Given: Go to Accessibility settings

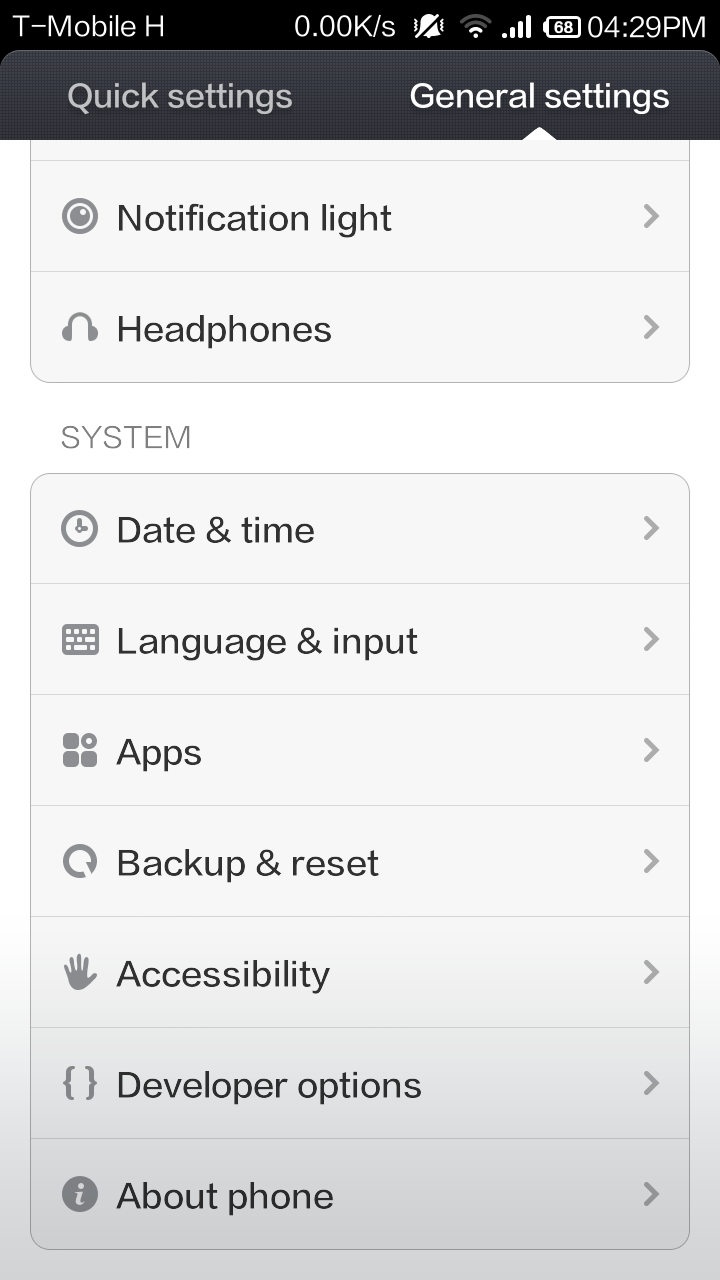Looking at the screenshot, I should (360, 972).
